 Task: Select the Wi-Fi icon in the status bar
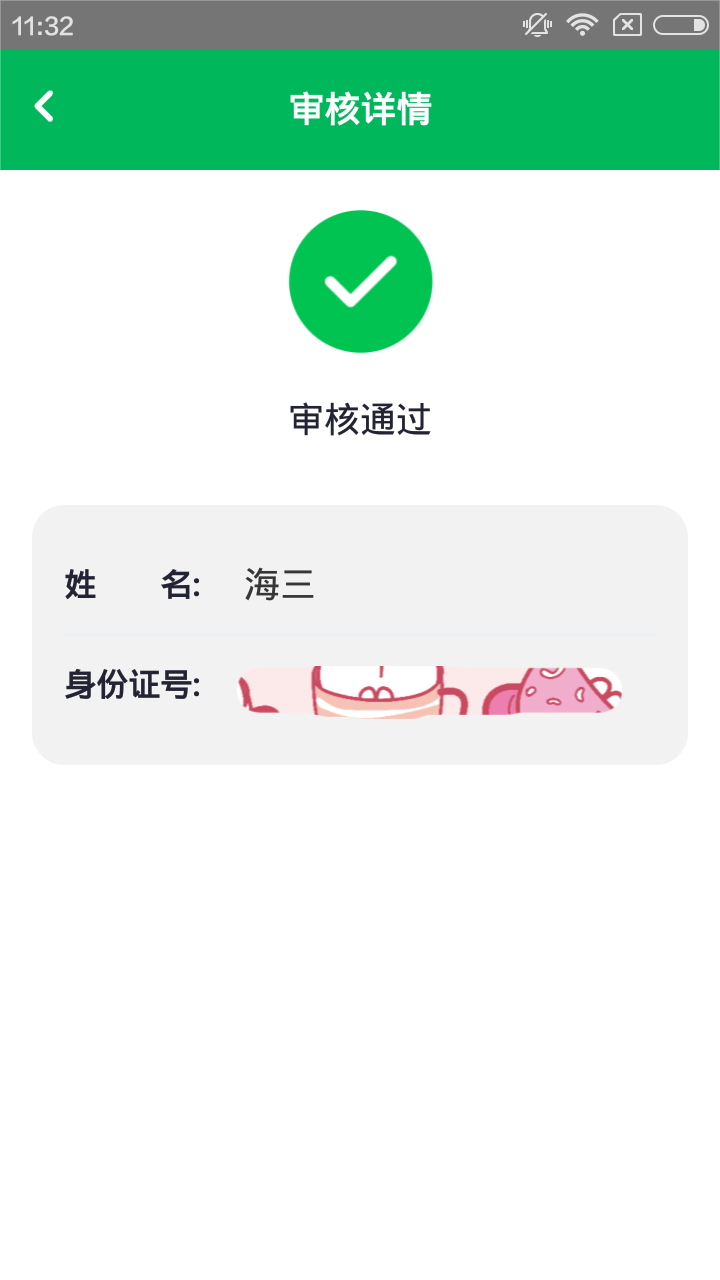click(x=583, y=25)
